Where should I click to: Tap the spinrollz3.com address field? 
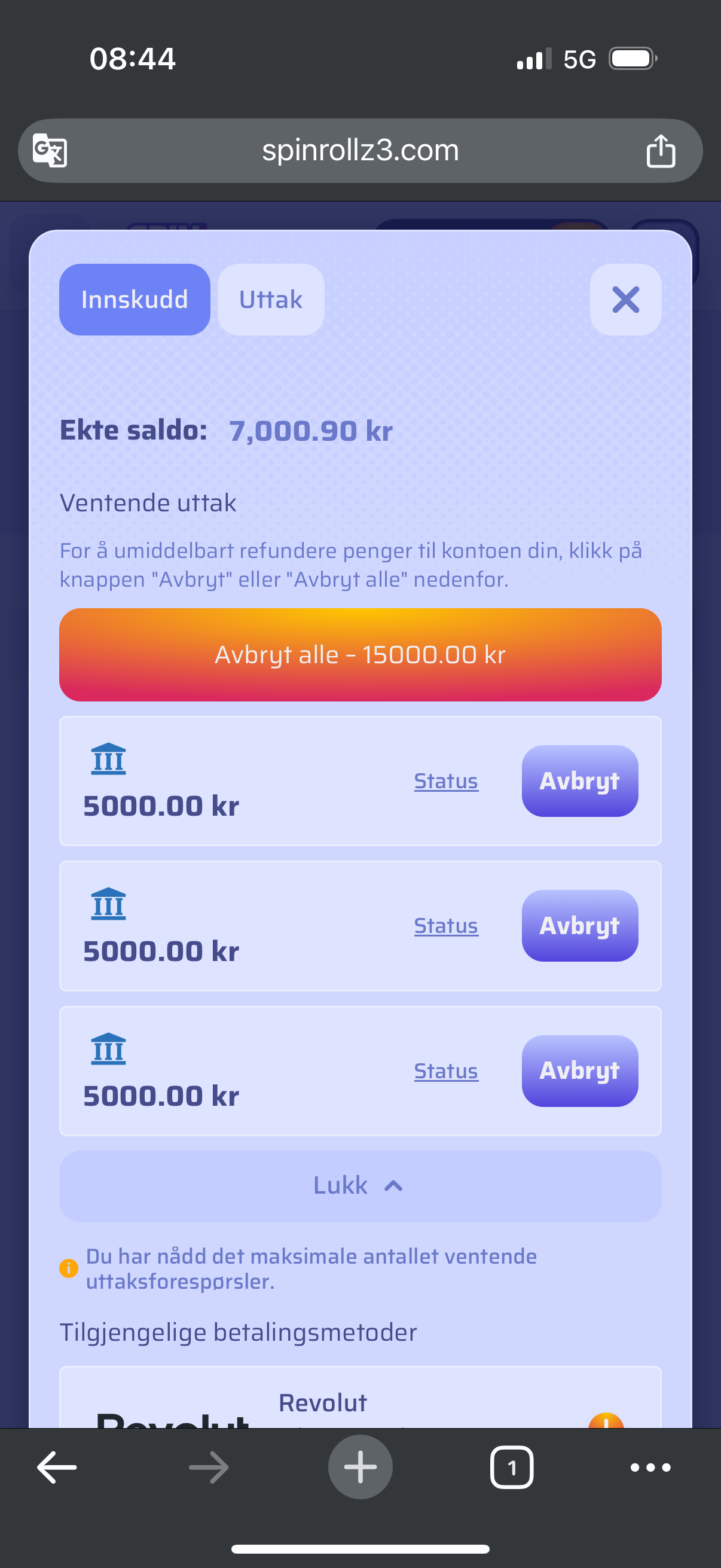point(360,150)
